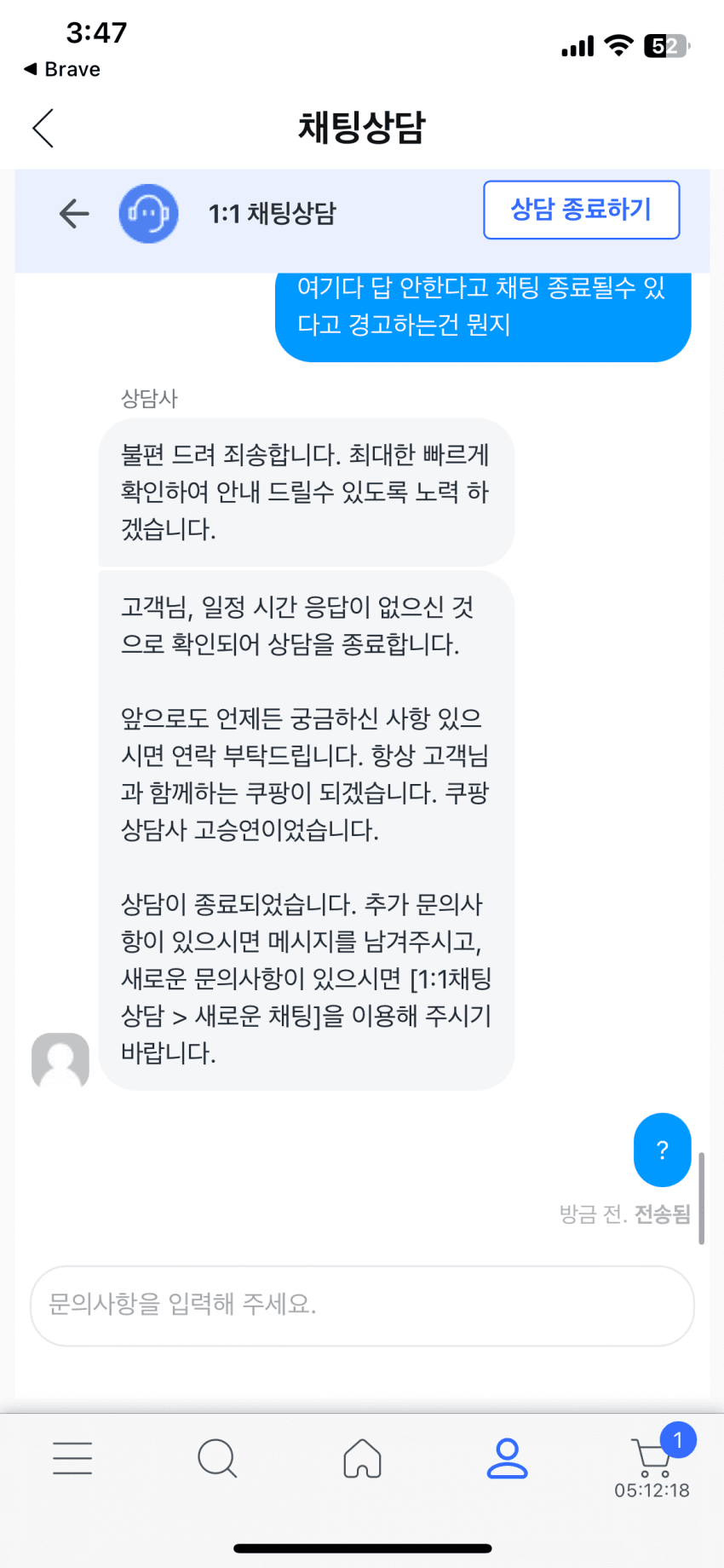Tap the 상담 종료하기 button

click(x=582, y=210)
